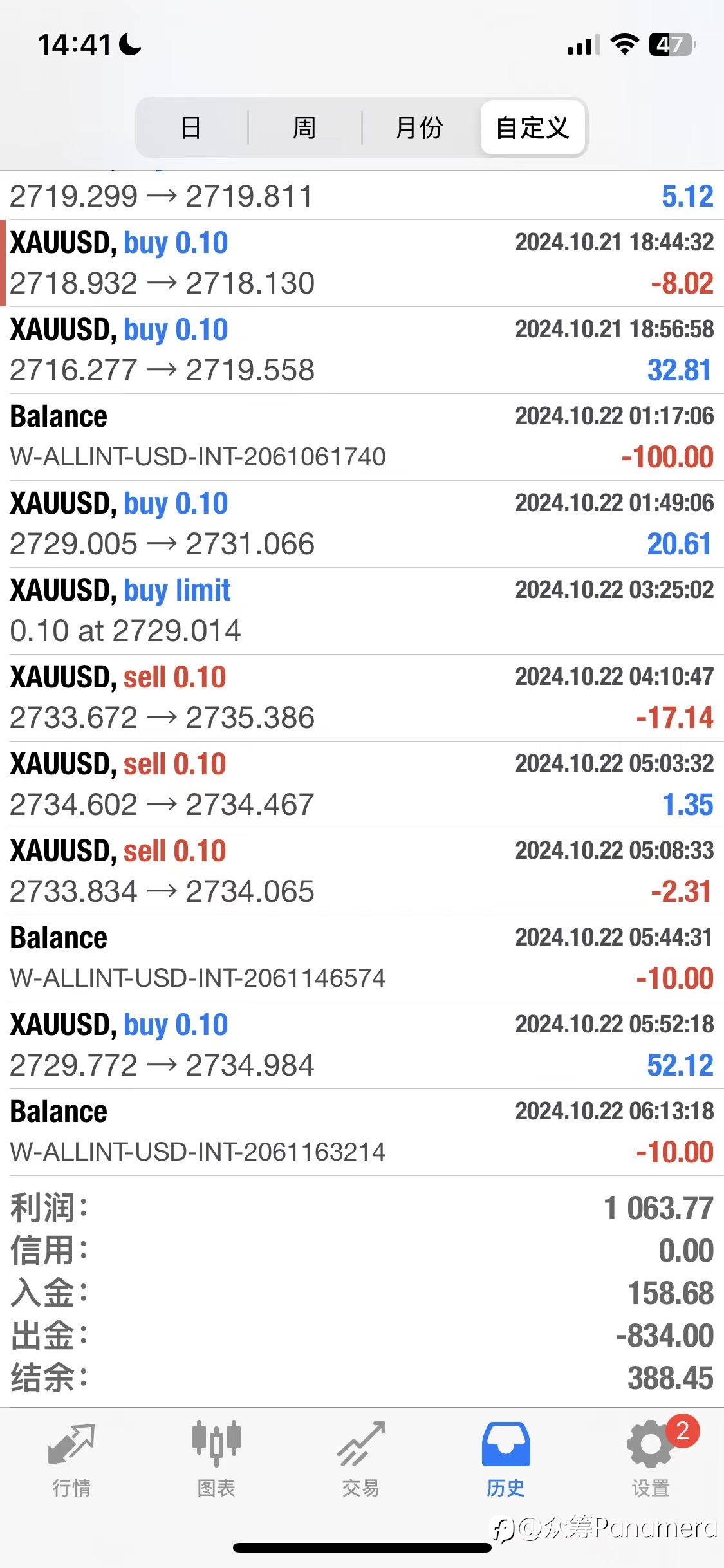Expand the XAUUSD sell trade losing 17.14

coord(362,698)
